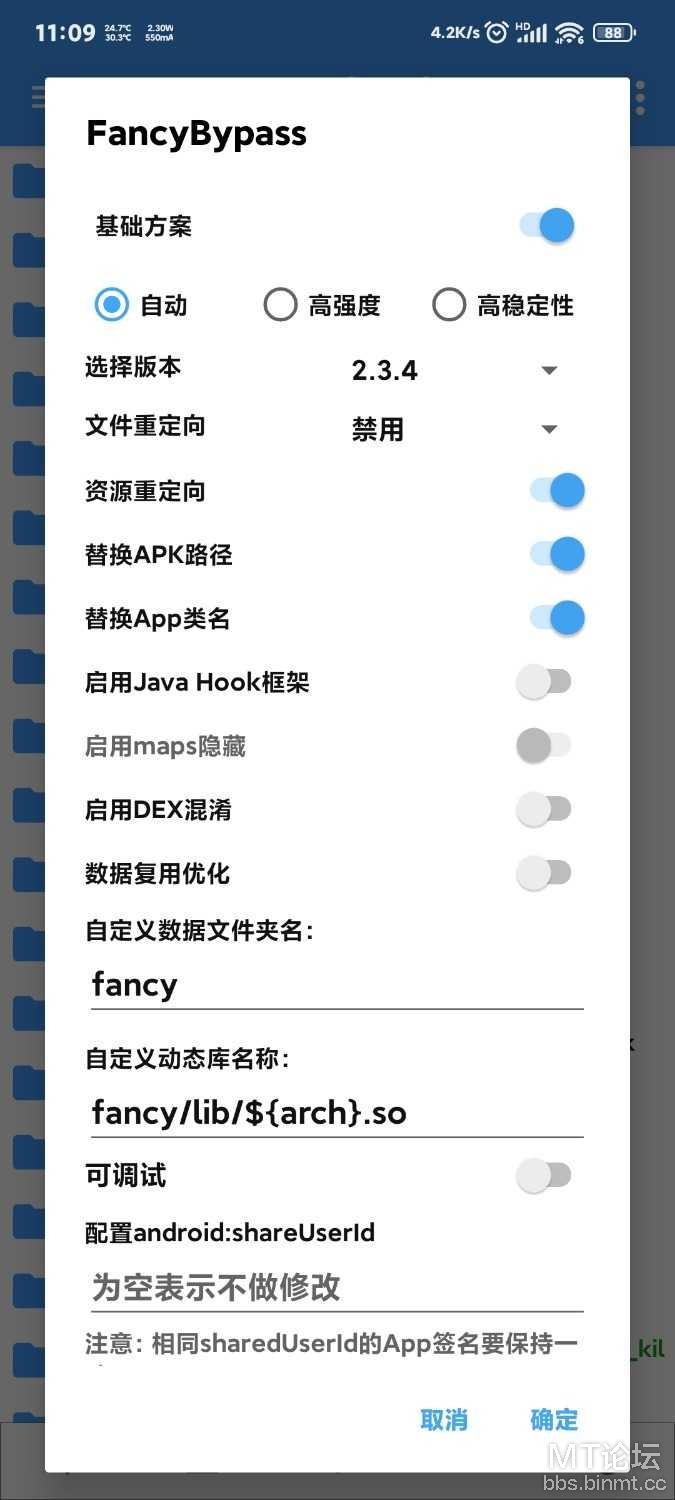Tap the android:shareUserId input field

pos(337,1287)
